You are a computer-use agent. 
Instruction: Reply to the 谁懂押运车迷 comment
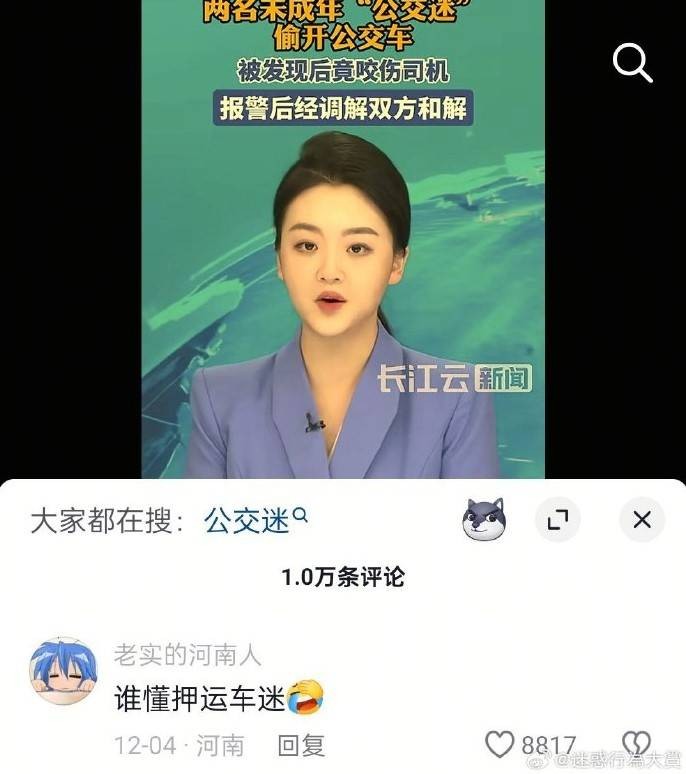point(301,745)
